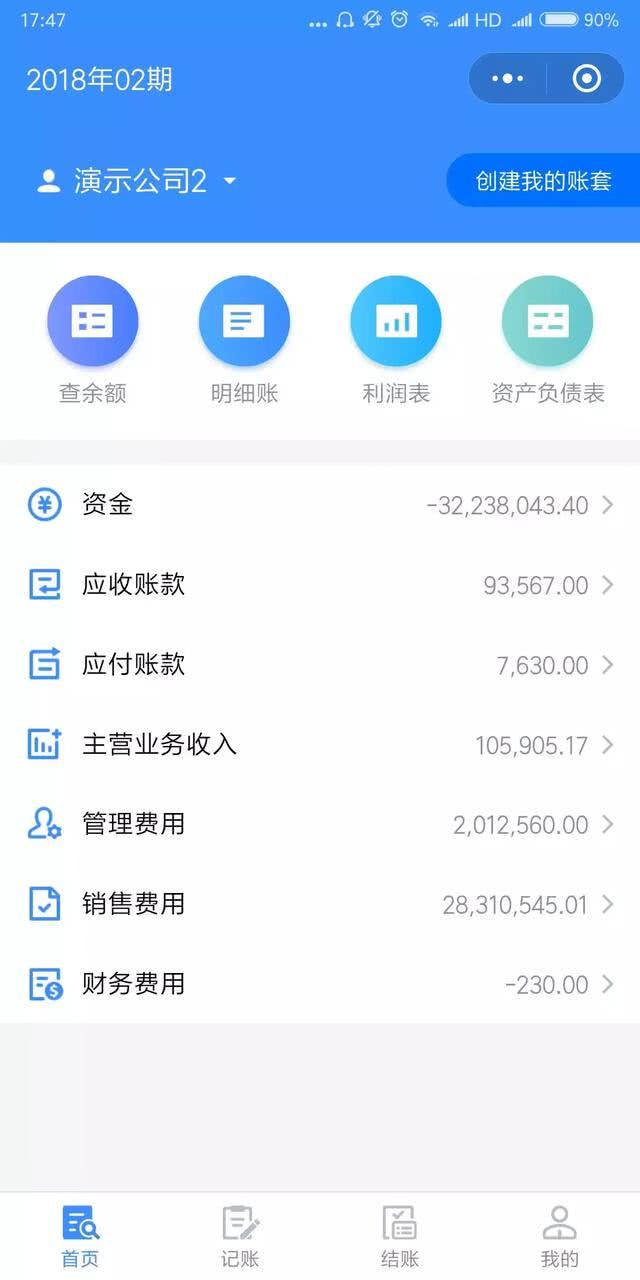Go to the 结账 tab
This screenshot has height=1280, width=640.
(x=400, y=1236)
